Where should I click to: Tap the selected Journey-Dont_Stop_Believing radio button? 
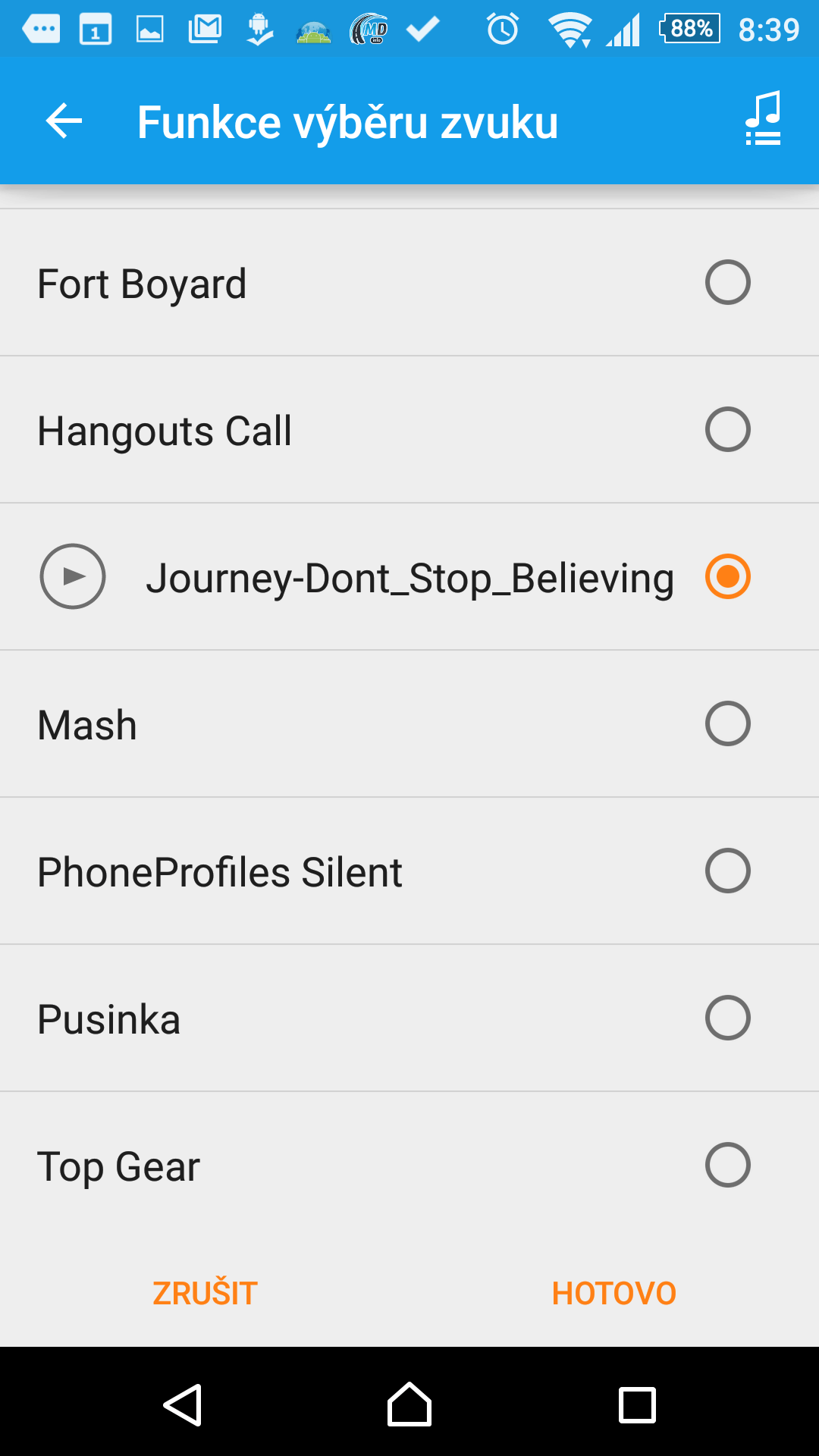click(727, 576)
